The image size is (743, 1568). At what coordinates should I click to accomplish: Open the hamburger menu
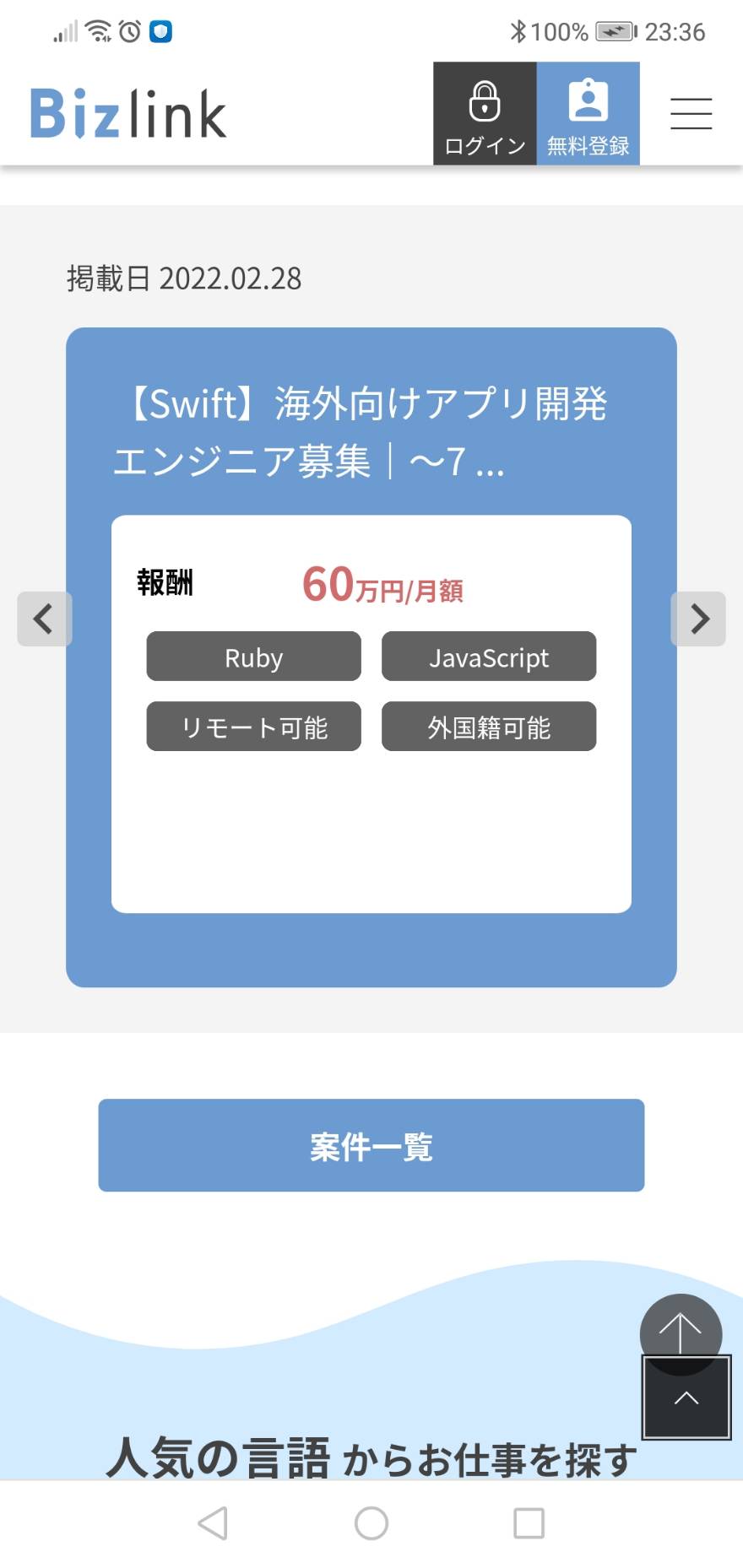coord(691,114)
